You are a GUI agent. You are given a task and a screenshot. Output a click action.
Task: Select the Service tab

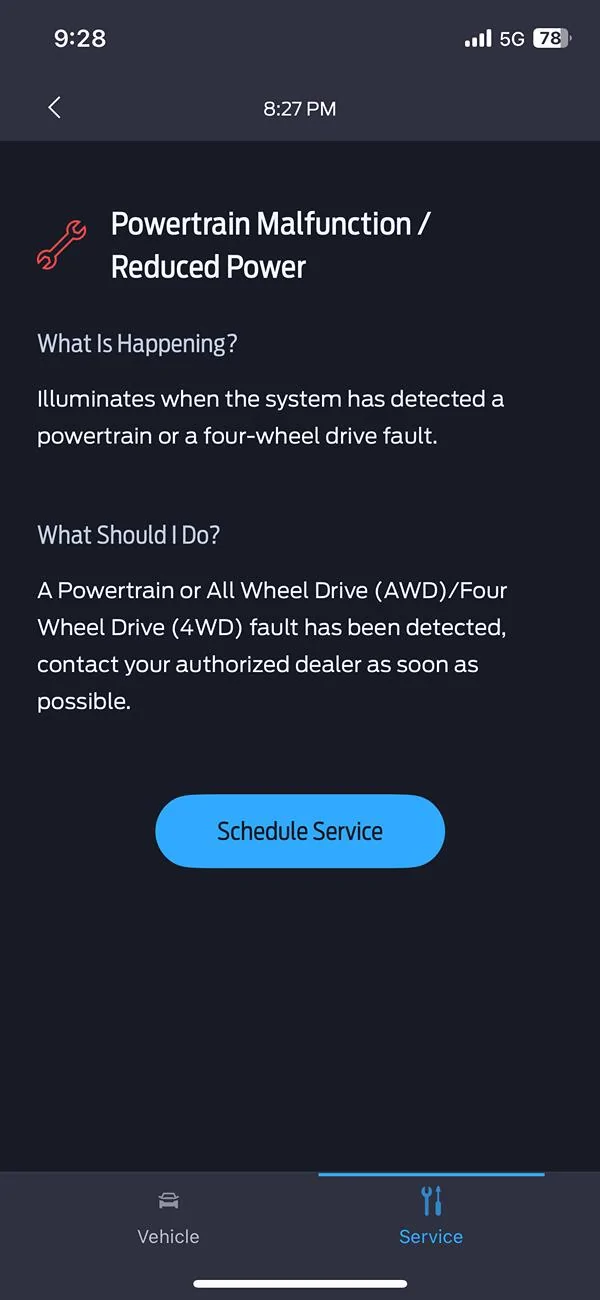[431, 1218]
